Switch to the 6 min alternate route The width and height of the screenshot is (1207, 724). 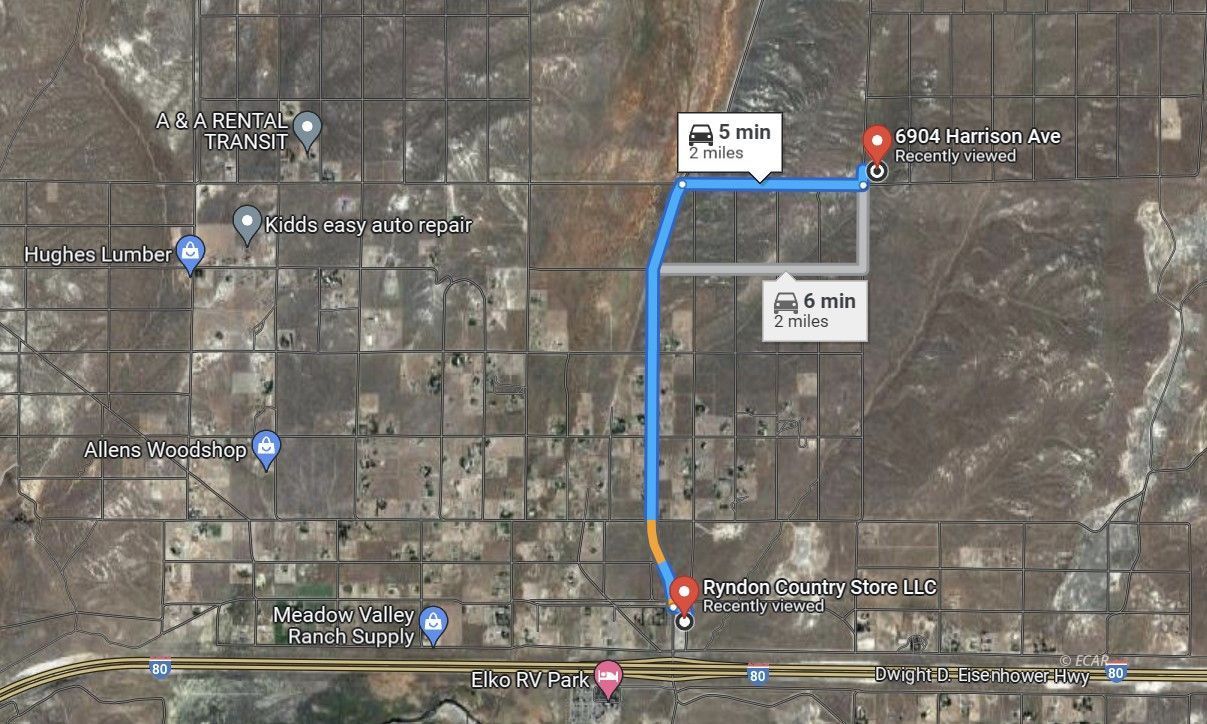(815, 309)
